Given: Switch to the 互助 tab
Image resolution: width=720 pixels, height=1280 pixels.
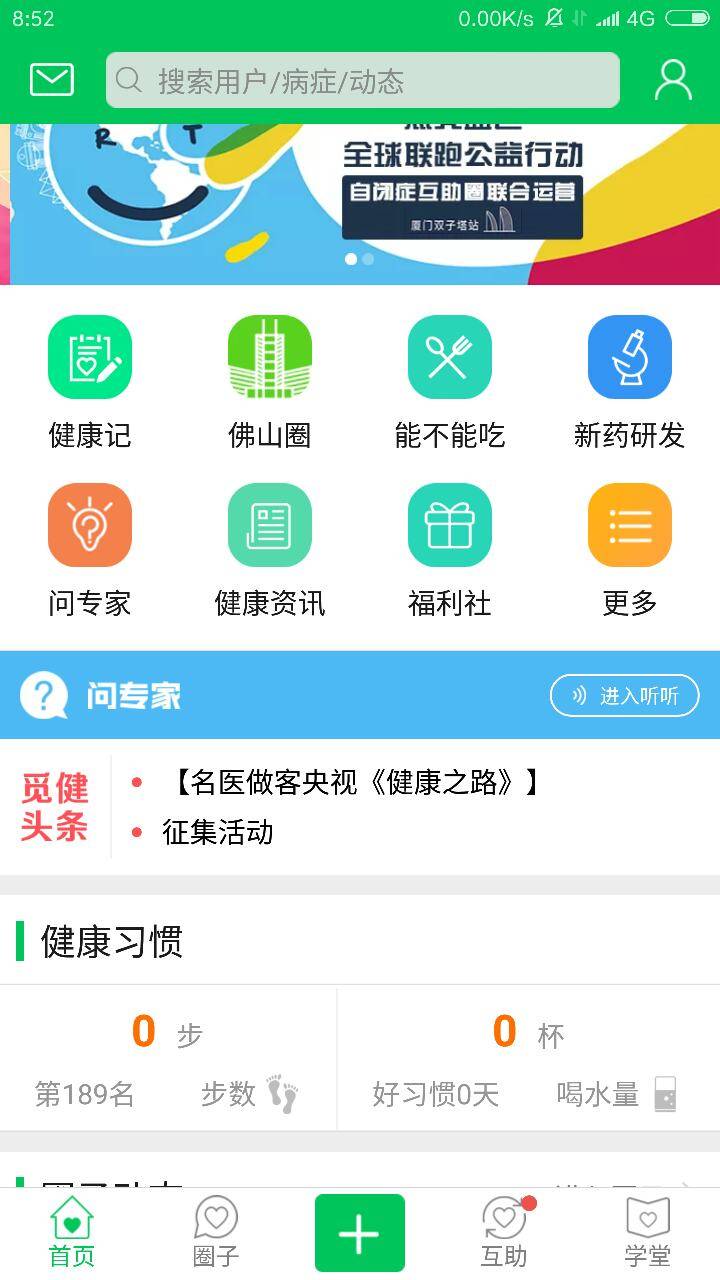Looking at the screenshot, I should coord(504,1232).
